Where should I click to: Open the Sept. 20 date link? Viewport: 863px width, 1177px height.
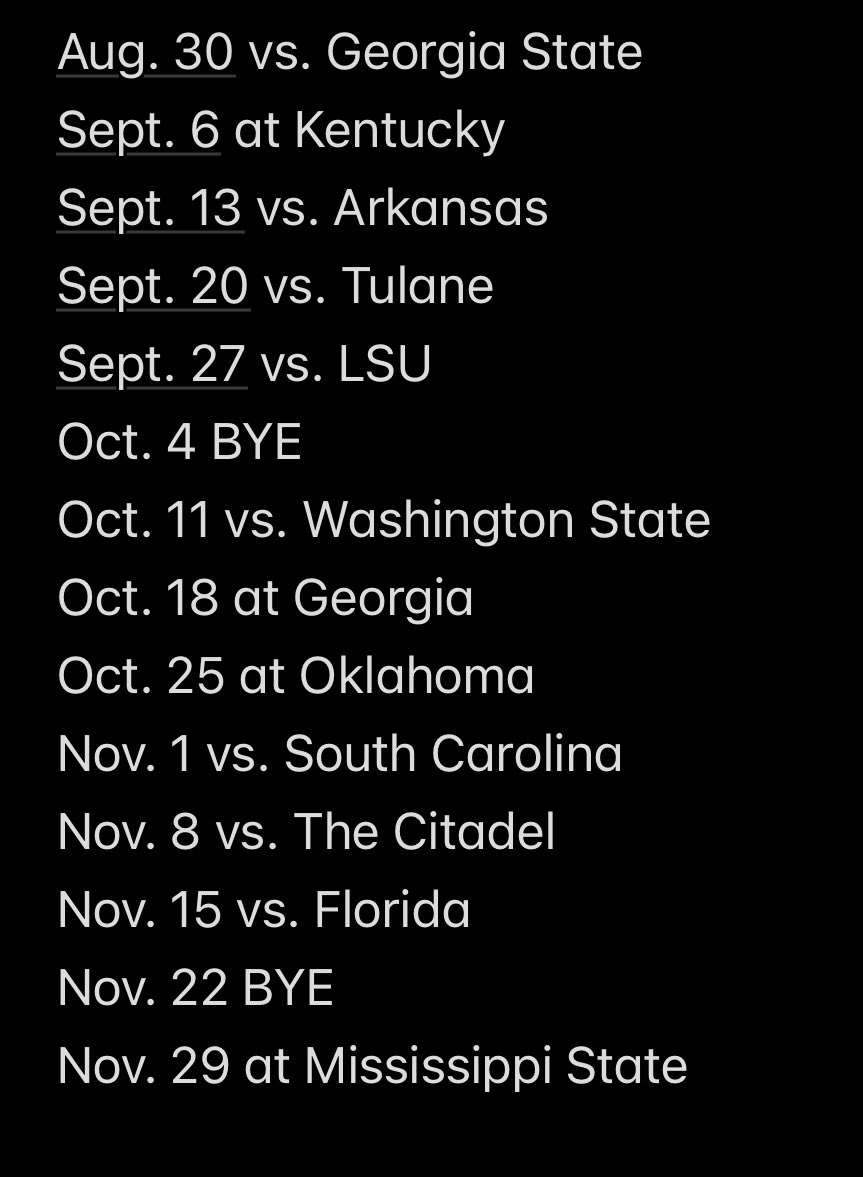[x=153, y=286]
